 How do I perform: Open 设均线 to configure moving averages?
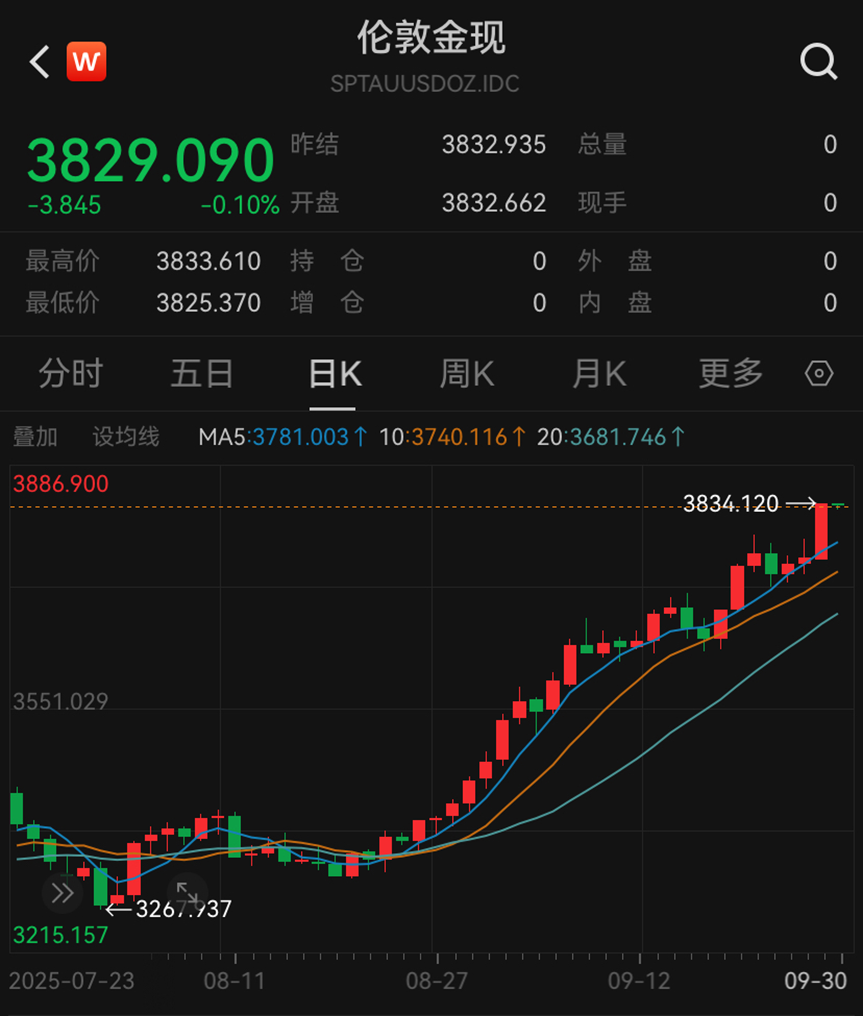click(x=125, y=437)
